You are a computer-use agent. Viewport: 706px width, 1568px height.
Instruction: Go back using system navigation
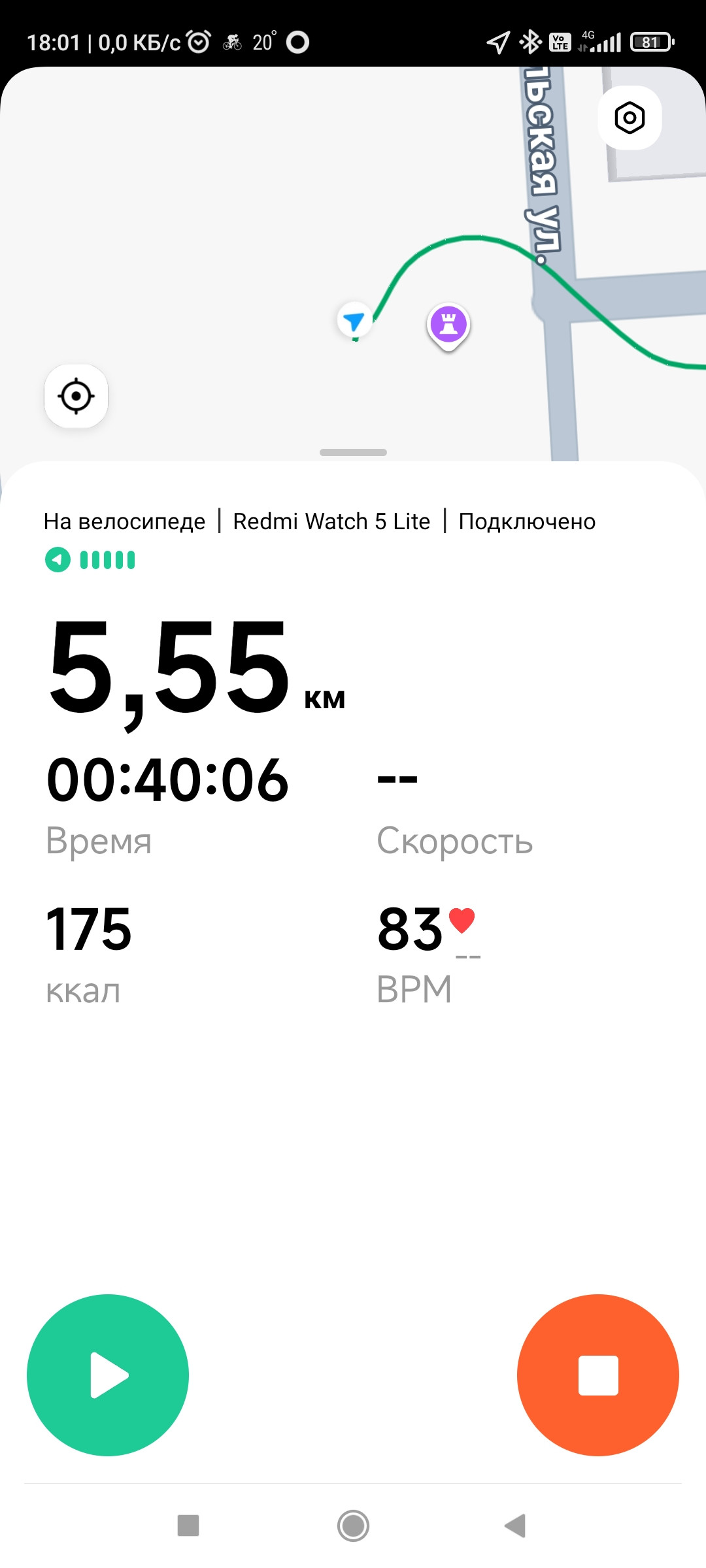pyautogui.click(x=516, y=1526)
